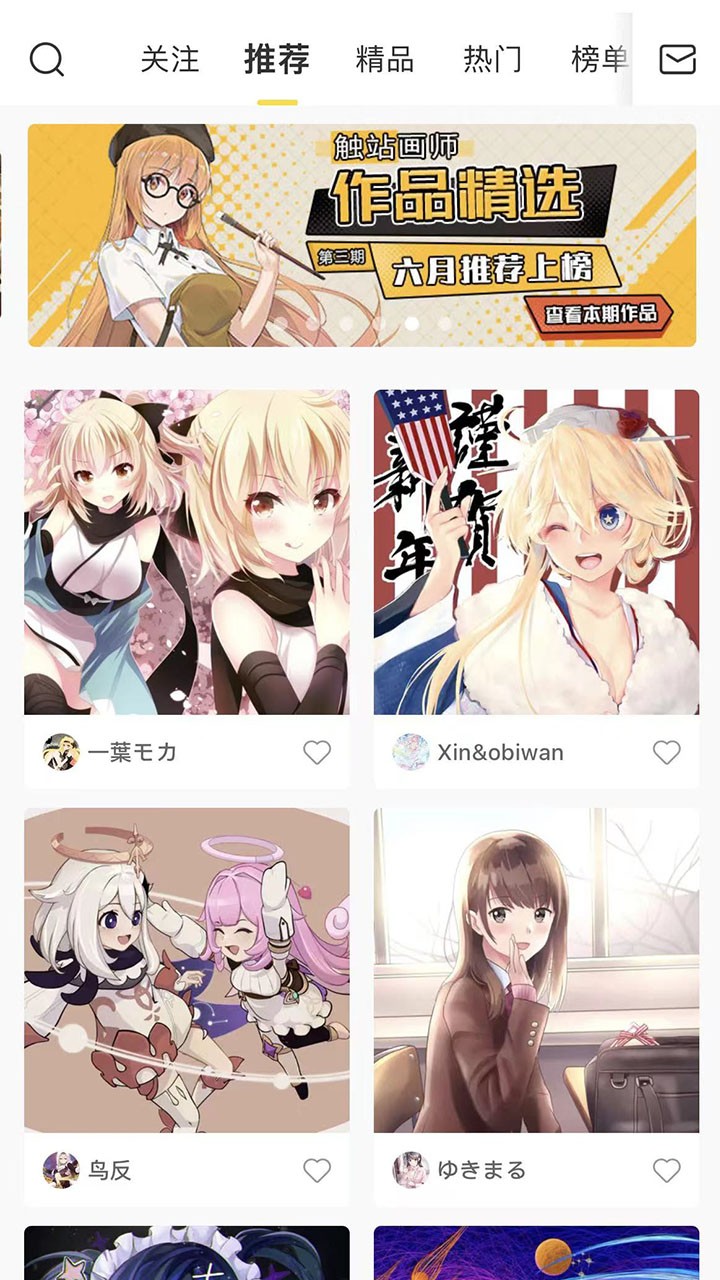Open the 作品精选 banner
Image resolution: width=720 pixels, height=1280 pixels.
tap(361, 235)
